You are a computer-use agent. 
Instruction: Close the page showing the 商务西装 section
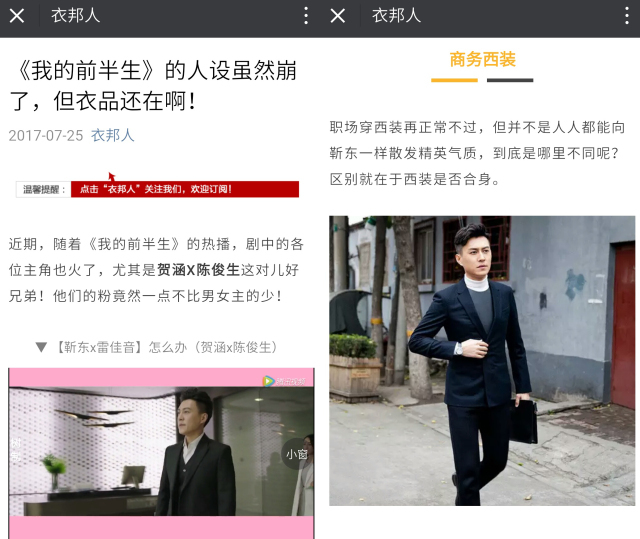[x=338, y=15]
